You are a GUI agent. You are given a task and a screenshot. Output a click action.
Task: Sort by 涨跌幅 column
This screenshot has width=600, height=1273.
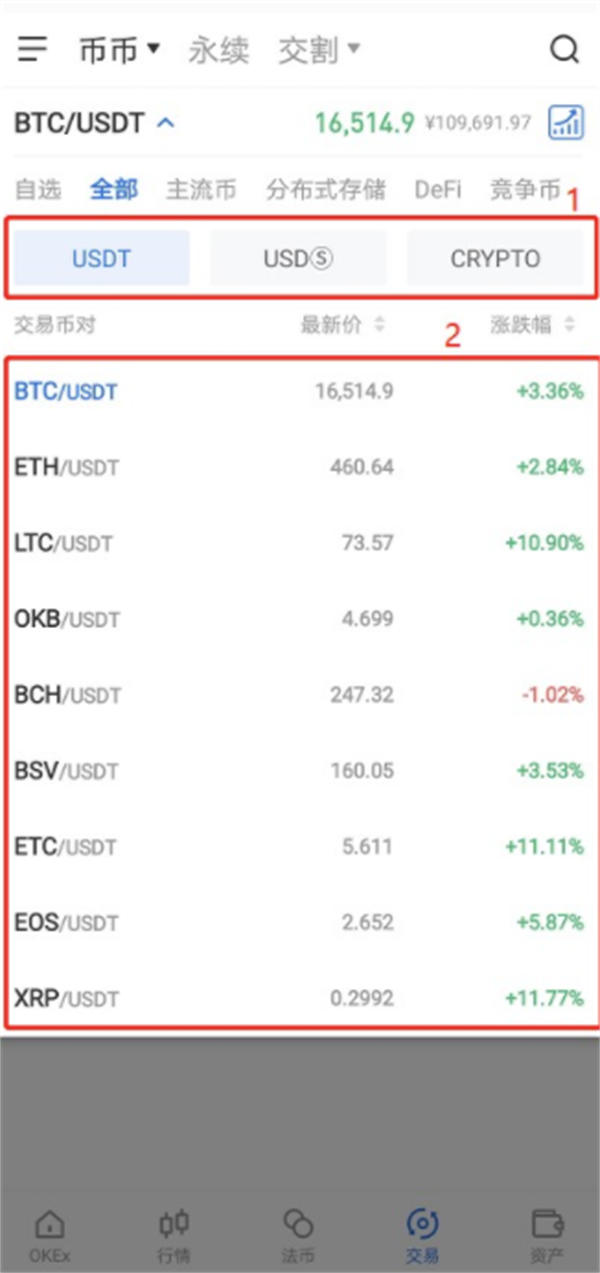point(533,325)
